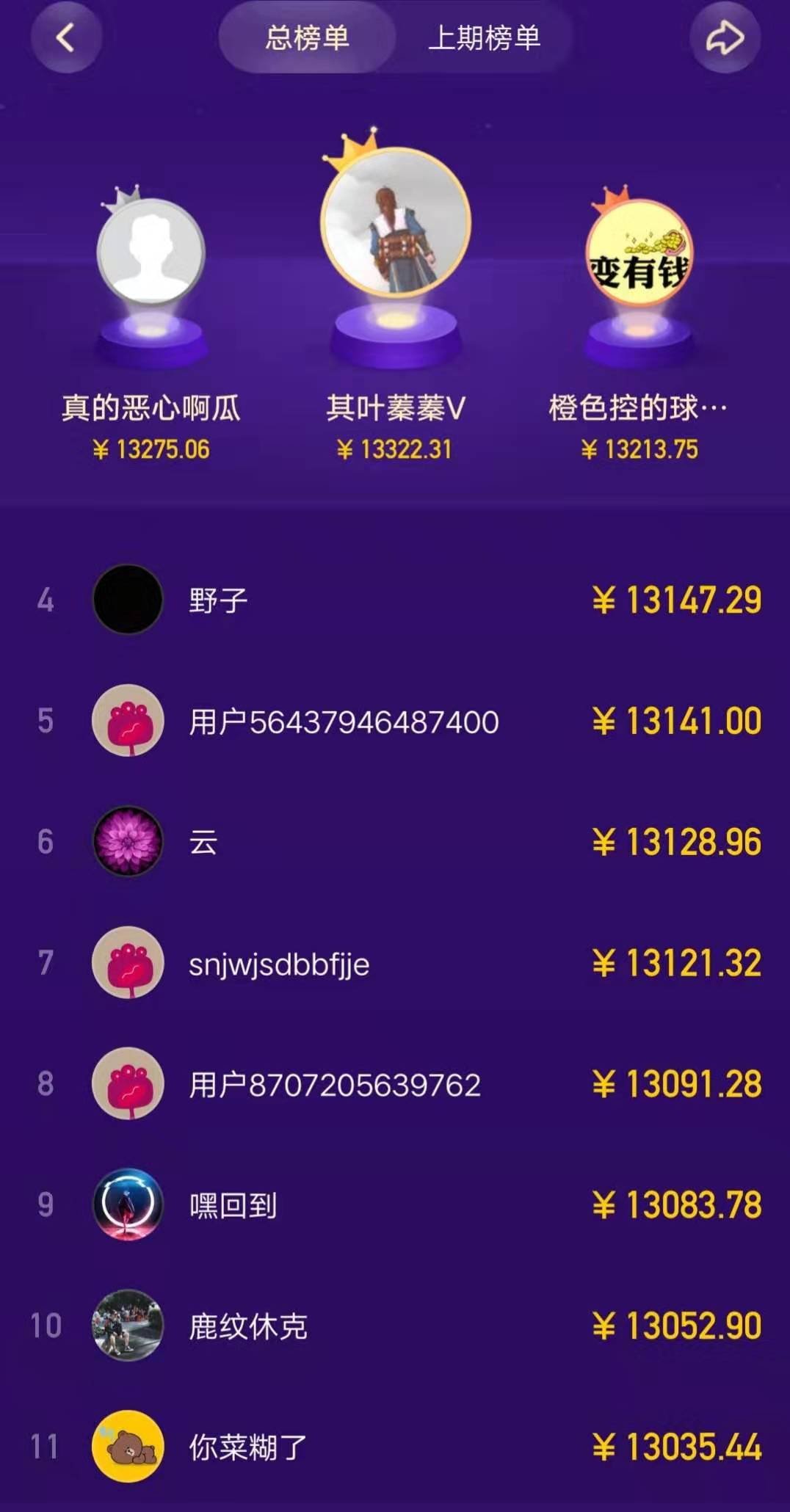
Task: Open rank 11 user 你菜糊了
Action: (247, 1447)
